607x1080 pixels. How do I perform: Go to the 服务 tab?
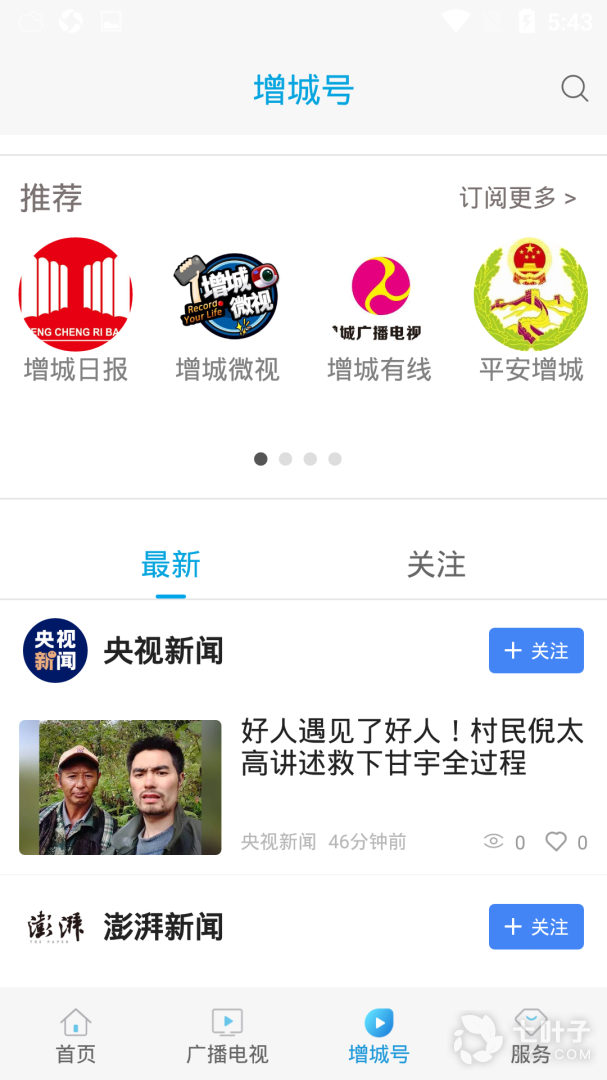click(530, 1036)
